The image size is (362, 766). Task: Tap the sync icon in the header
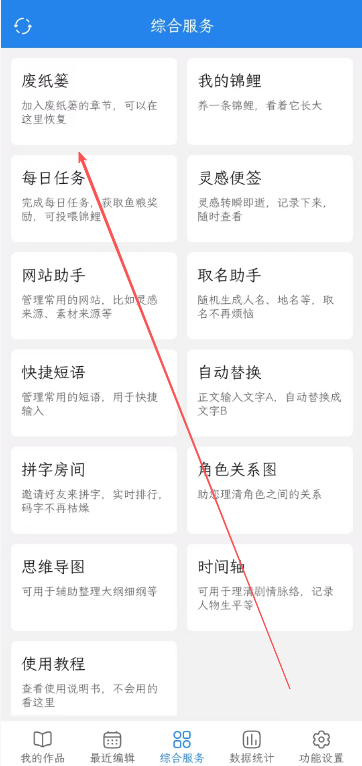click(22, 26)
